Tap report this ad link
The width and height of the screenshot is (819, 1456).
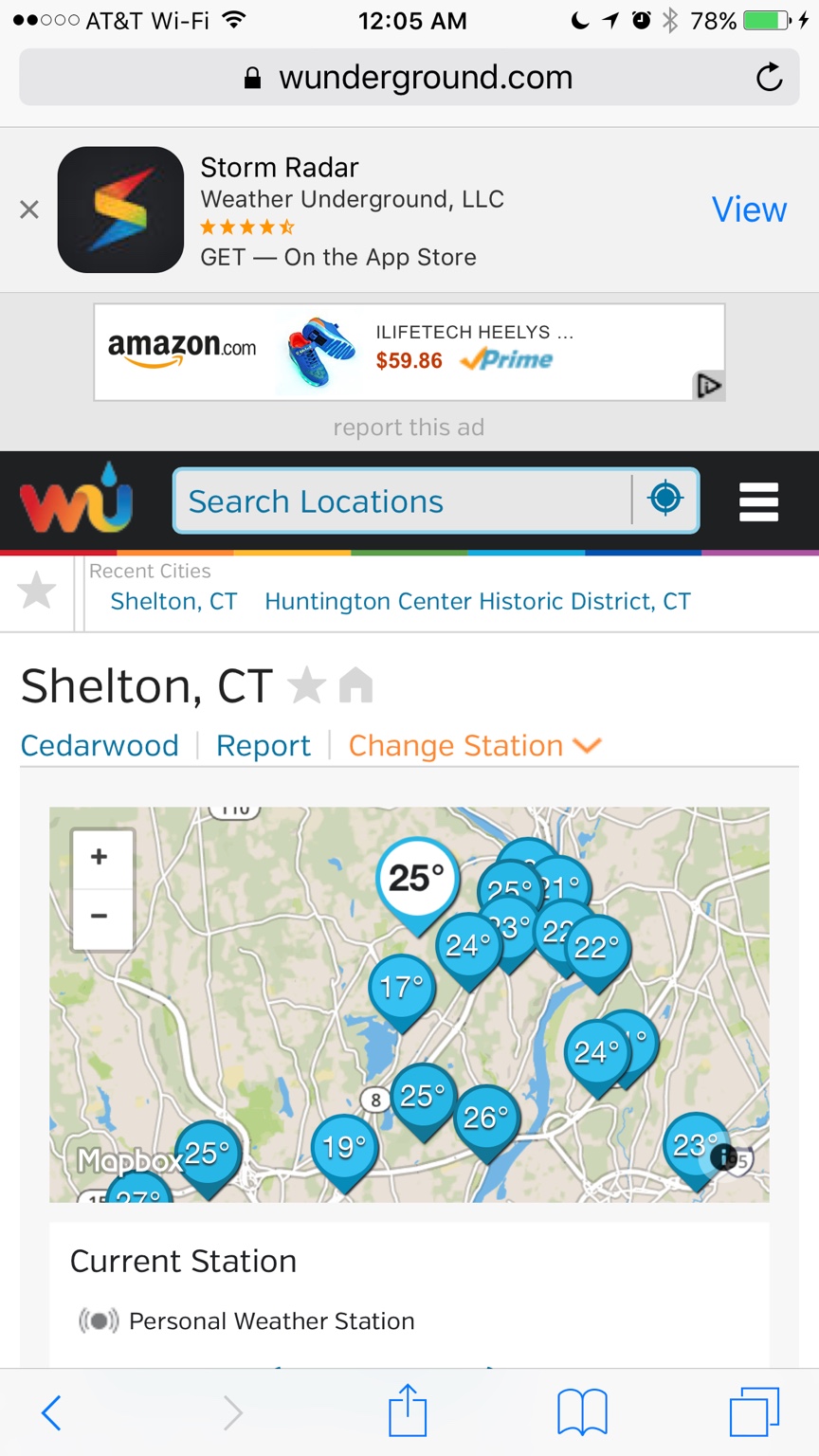[x=409, y=428]
